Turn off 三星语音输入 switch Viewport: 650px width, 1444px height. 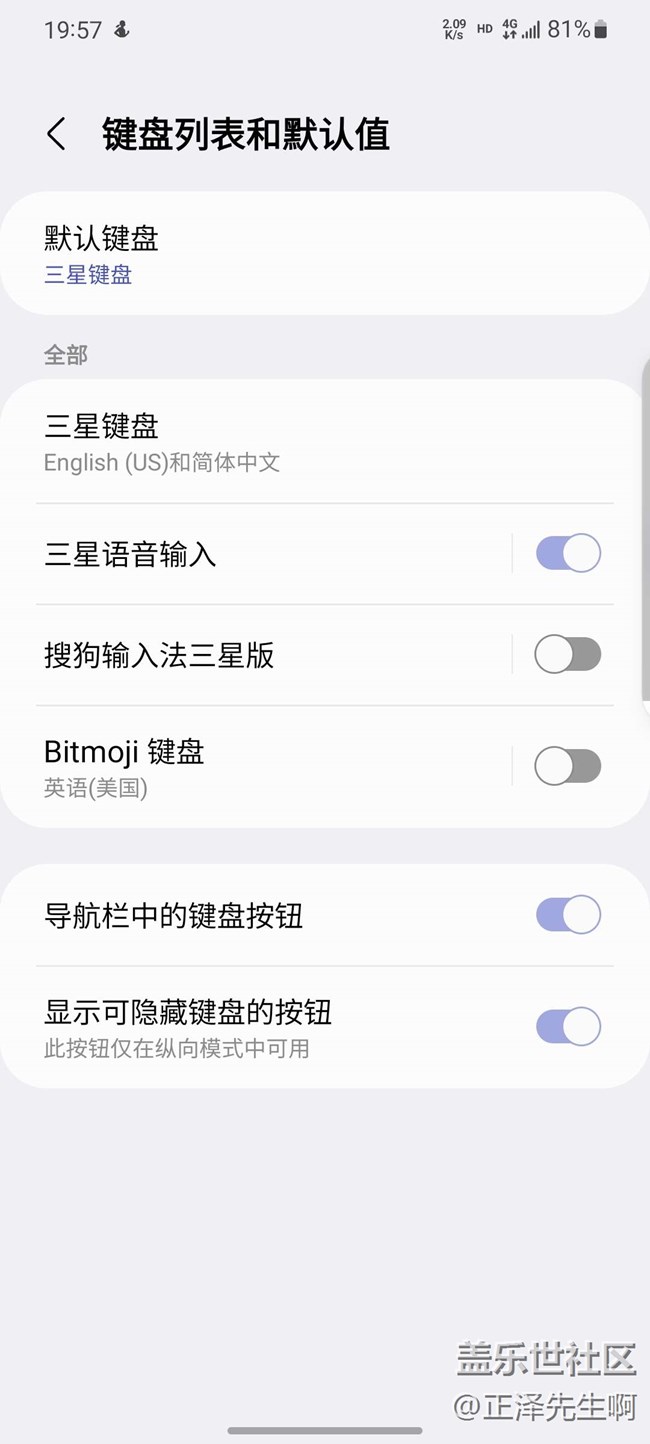click(x=568, y=553)
